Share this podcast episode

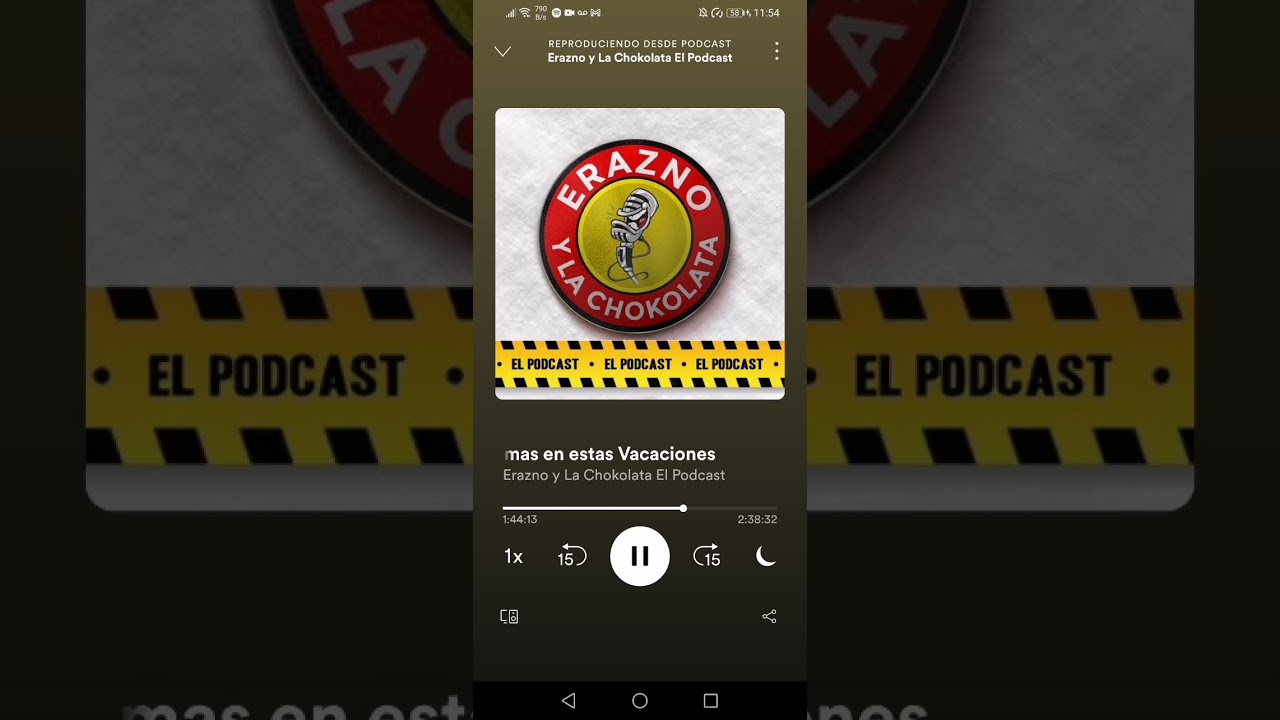click(x=769, y=617)
